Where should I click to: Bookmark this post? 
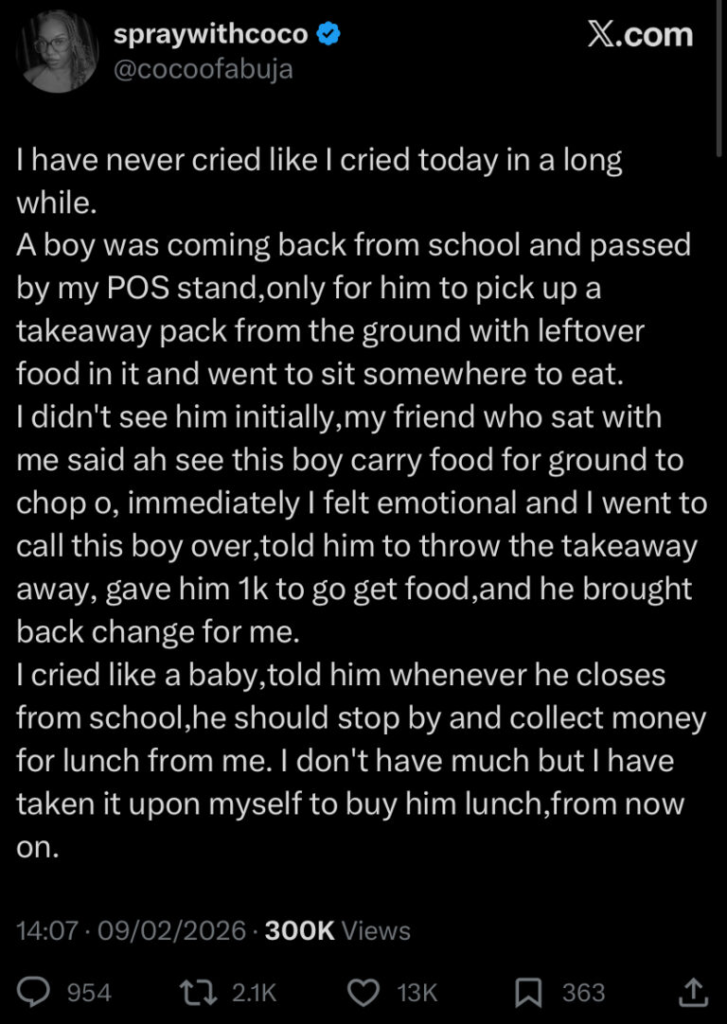pyautogui.click(x=527, y=992)
